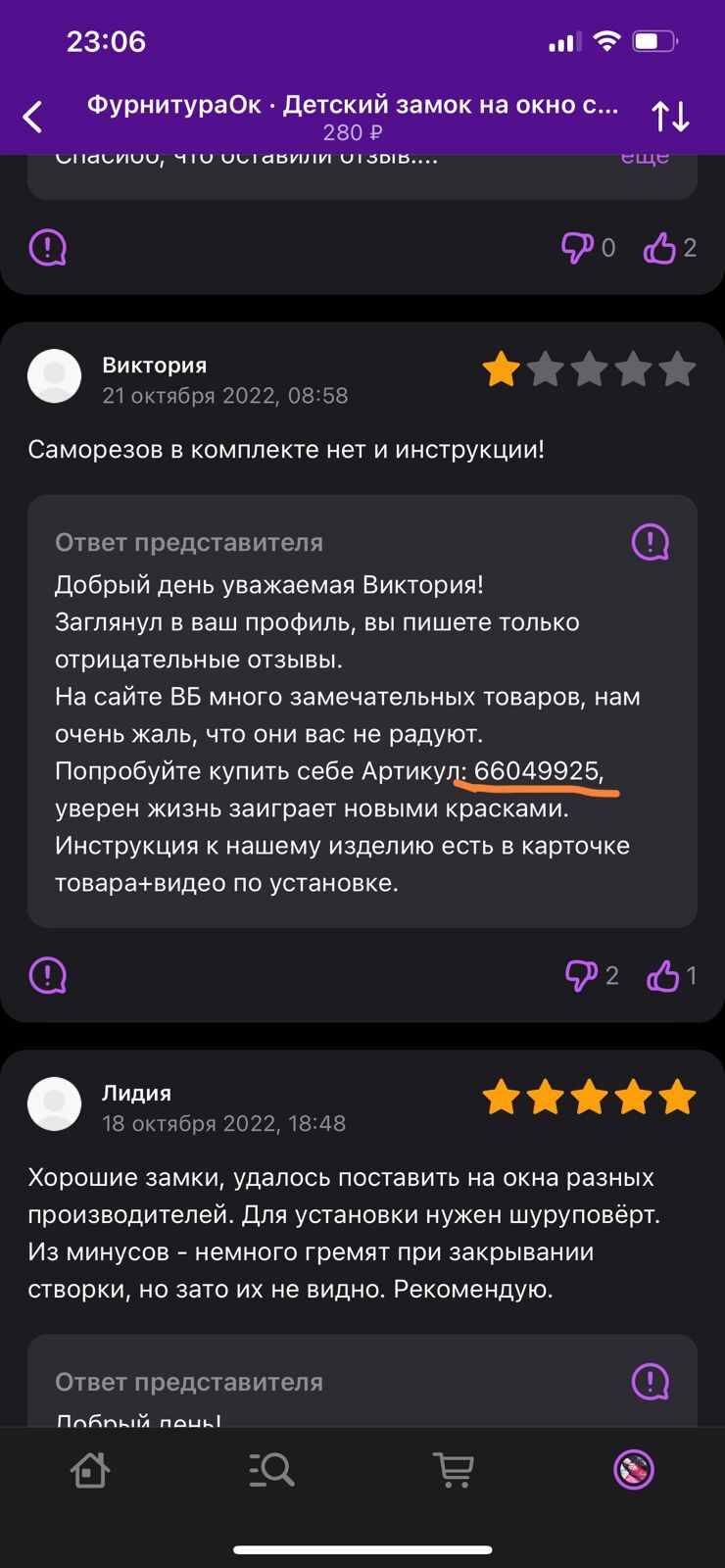This screenshot has width=725, height=1568.
Task: Open the profile tab
Action: (634, 1470)
